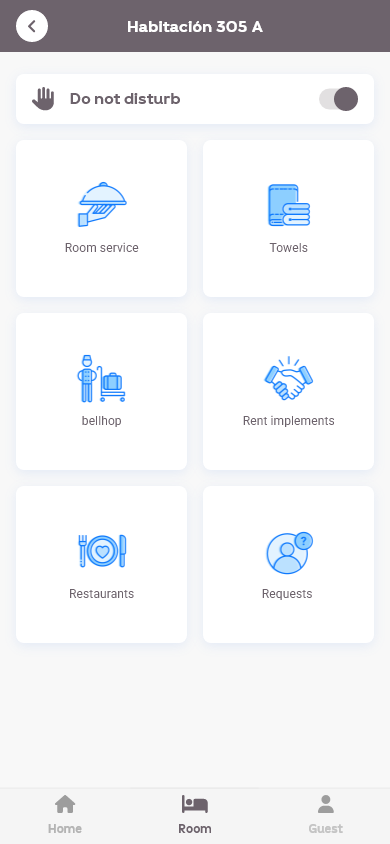Open Rent implements

(288, 391)
